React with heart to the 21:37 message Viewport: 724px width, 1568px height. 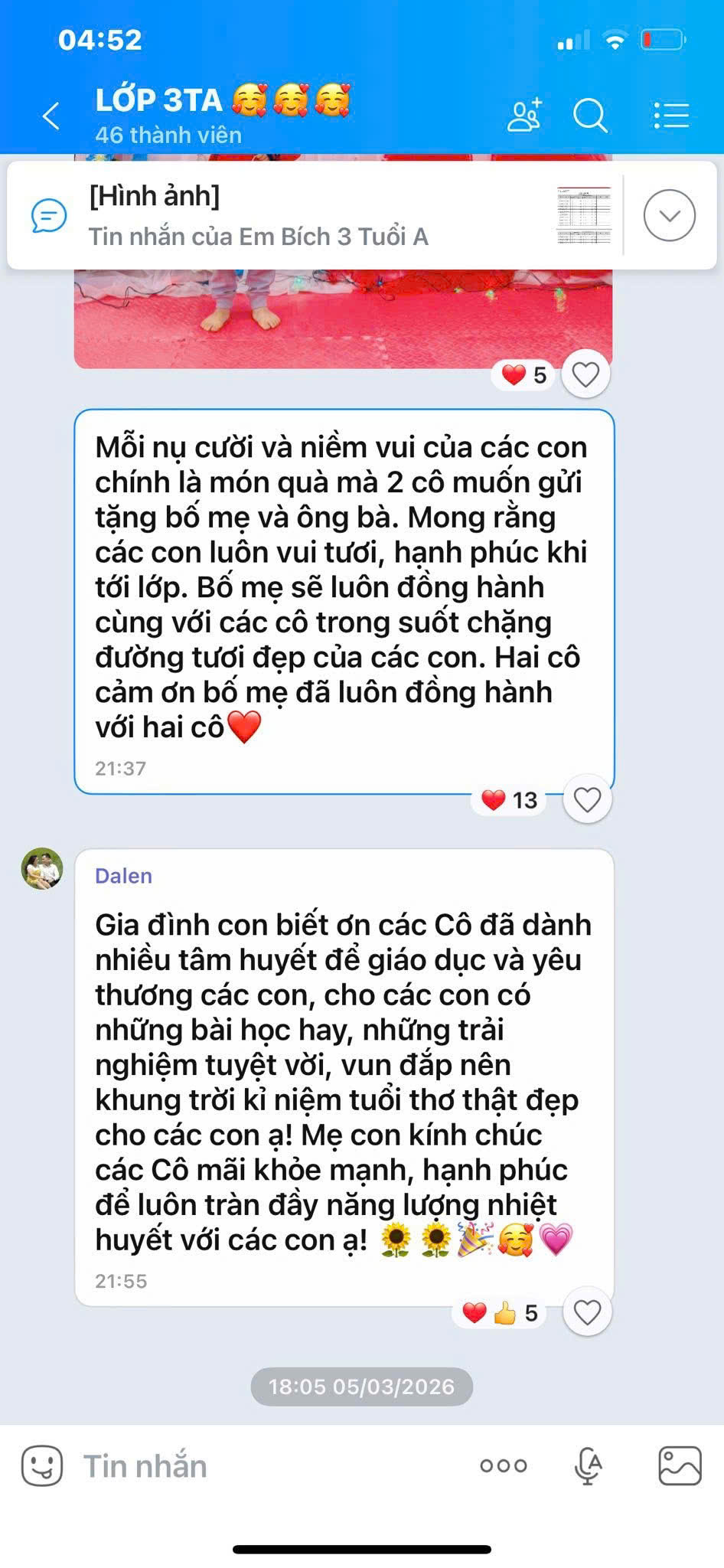point(587,800)
